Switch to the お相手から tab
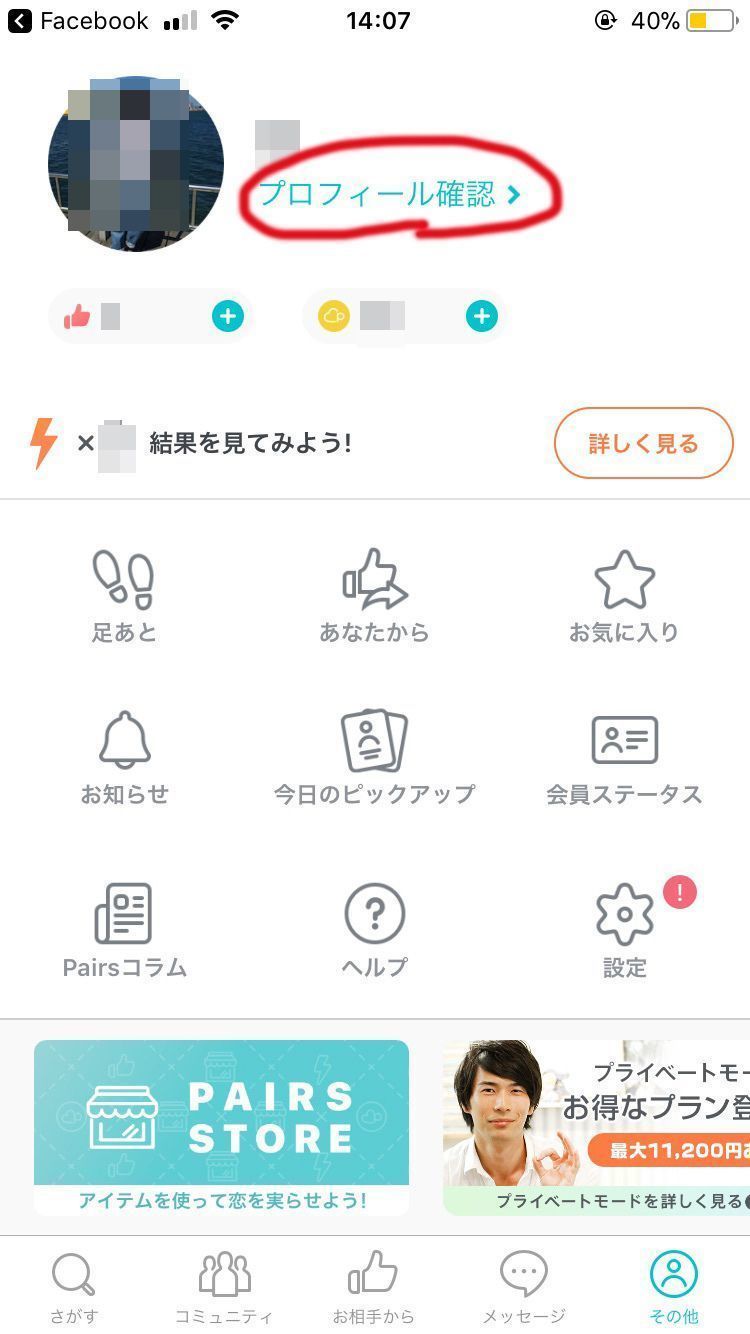750x1334 pixels. [373, 1287]
